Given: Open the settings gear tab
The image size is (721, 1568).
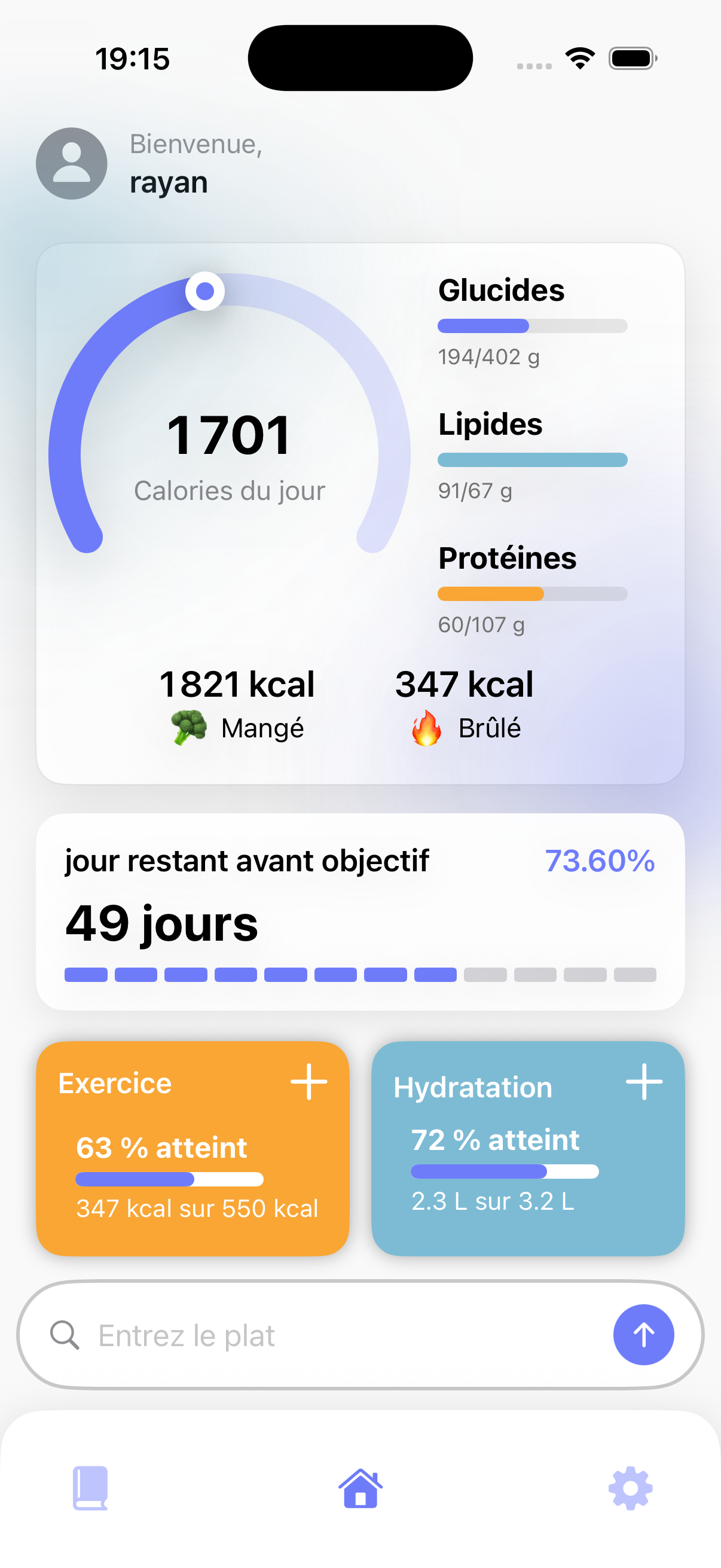Looking at the screenshot, I should (x=630, y=1487).
